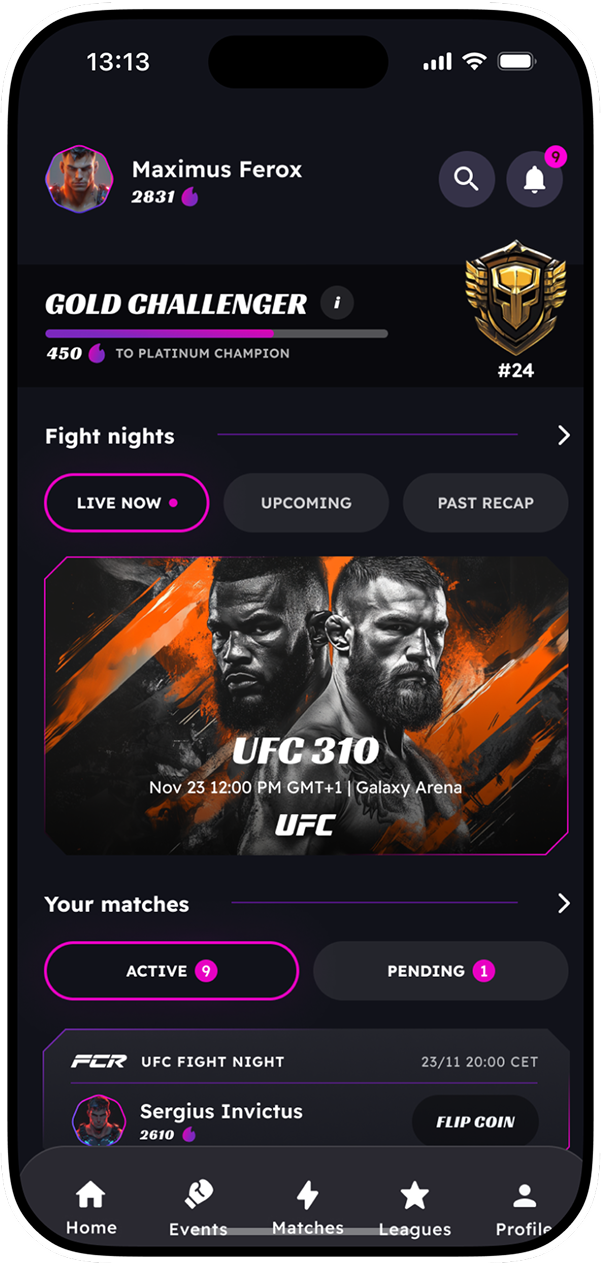Image resolution: width=601 pixels, height=1263 pixels.
Task: Switch to the Profile tab
Action: (523, 1207)
